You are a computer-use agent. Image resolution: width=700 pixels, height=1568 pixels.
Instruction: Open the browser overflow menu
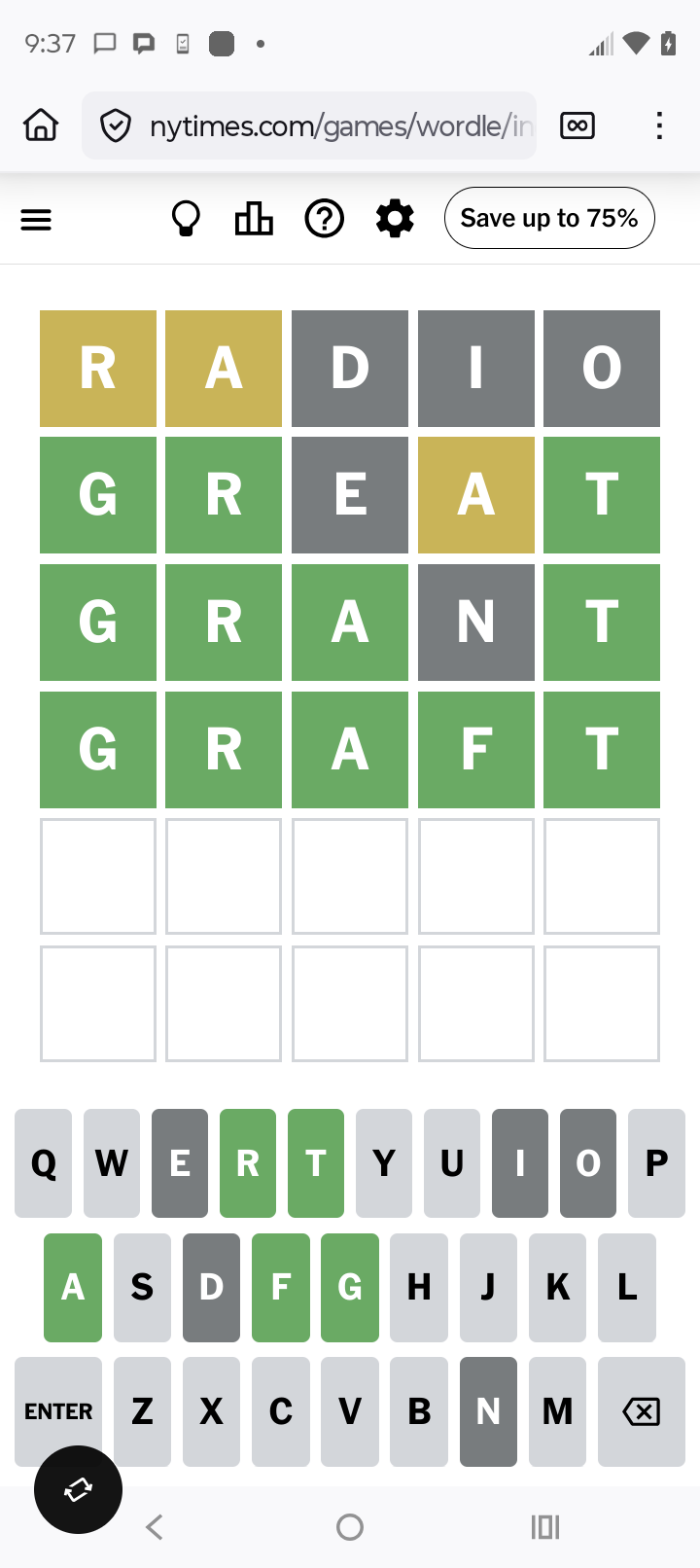[x=659, y=125]
